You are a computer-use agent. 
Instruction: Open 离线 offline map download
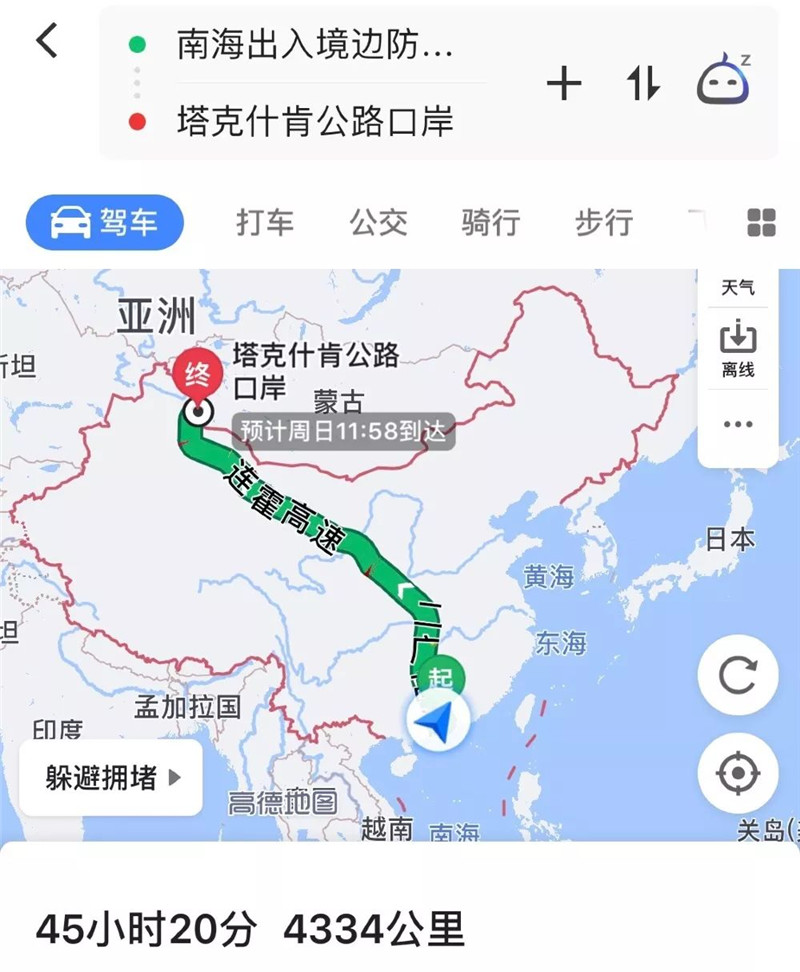pyautogui.click(x=738, y=349)
